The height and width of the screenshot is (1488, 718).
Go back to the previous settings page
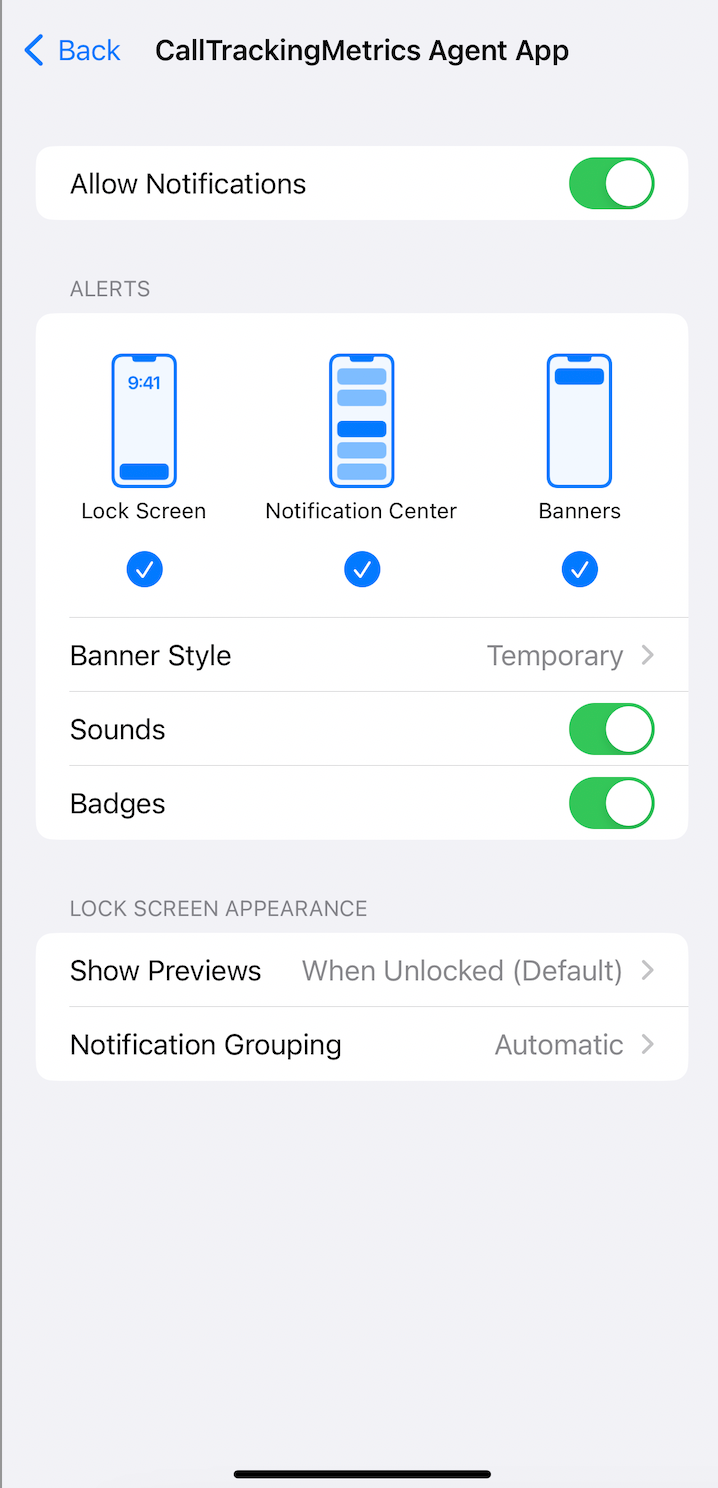[x=72, y=50]
